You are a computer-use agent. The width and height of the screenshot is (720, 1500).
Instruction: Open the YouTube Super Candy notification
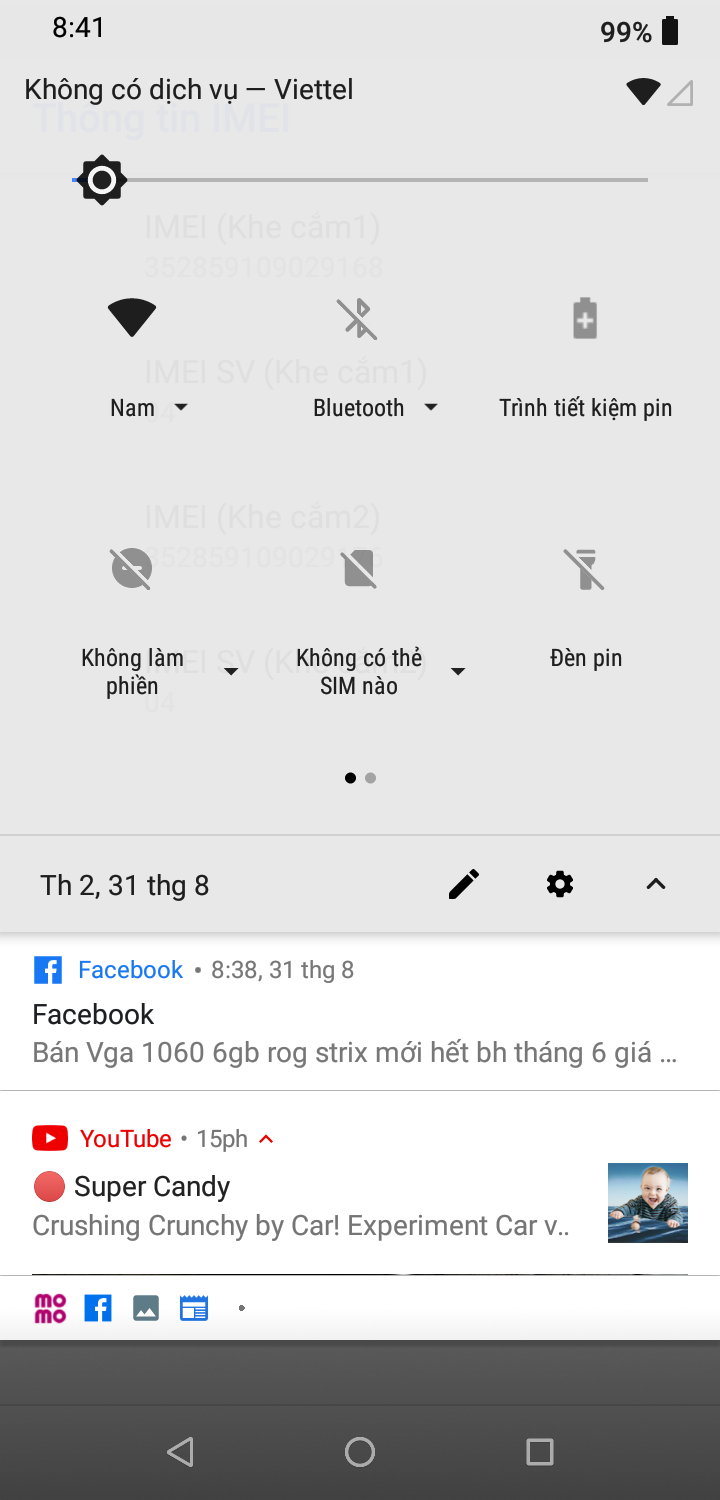300,1206
